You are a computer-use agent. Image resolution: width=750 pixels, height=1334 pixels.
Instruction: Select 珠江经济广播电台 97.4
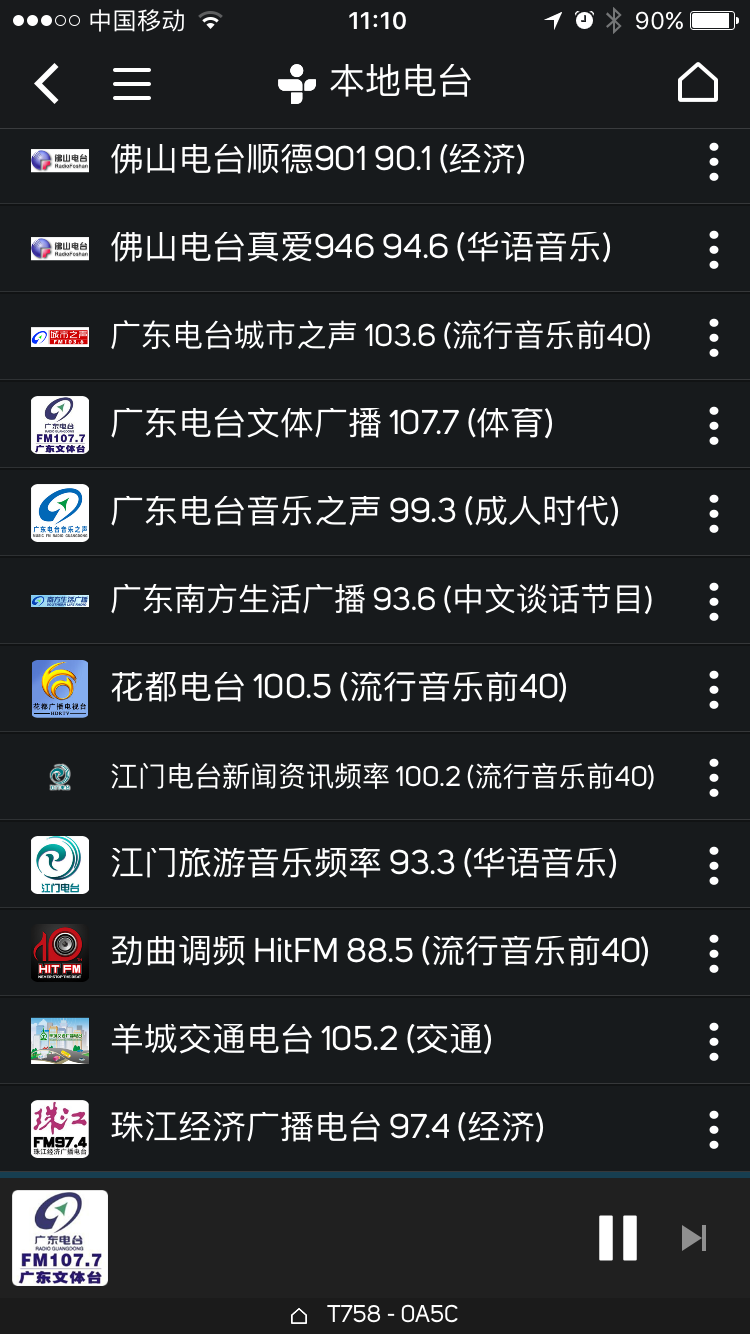[327, 1128]
